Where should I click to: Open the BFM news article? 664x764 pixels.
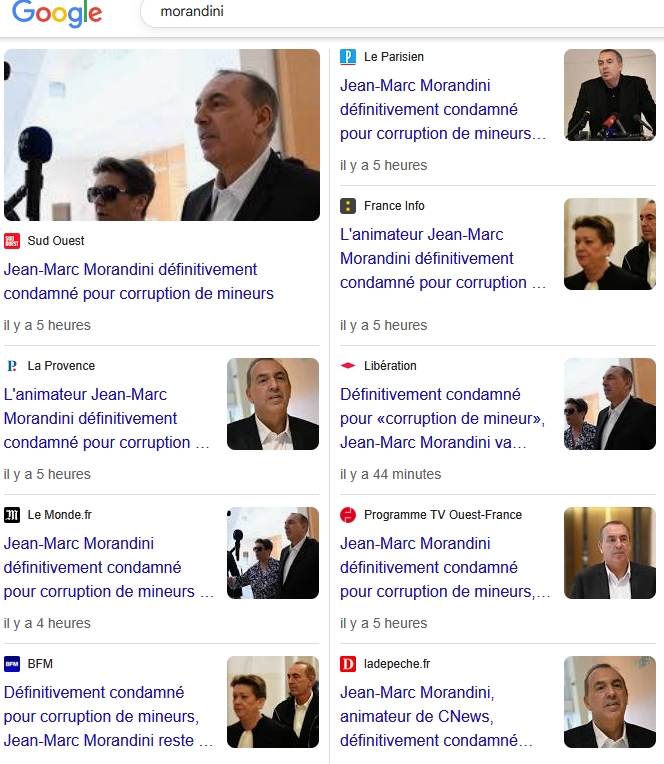pyautogui.click(x=107, y=716)
